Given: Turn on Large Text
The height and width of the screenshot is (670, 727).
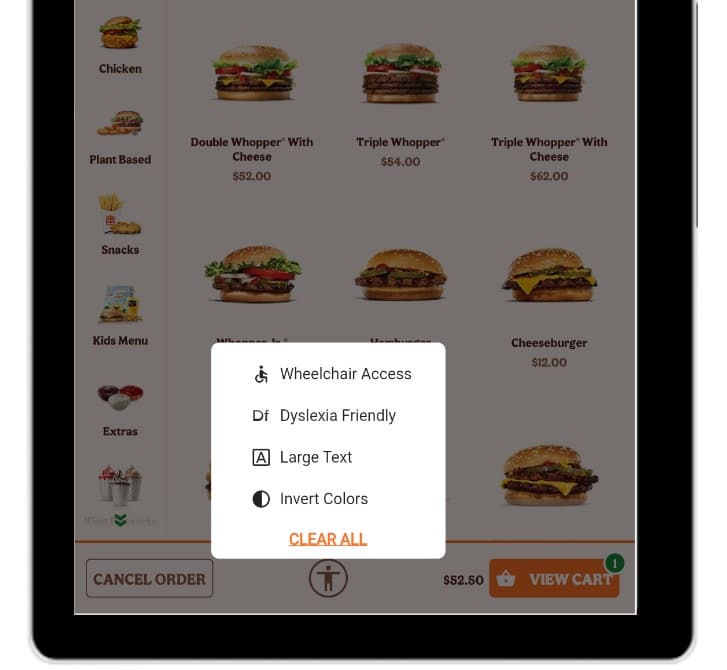Looking at the screenshot, I should [303, 457].
